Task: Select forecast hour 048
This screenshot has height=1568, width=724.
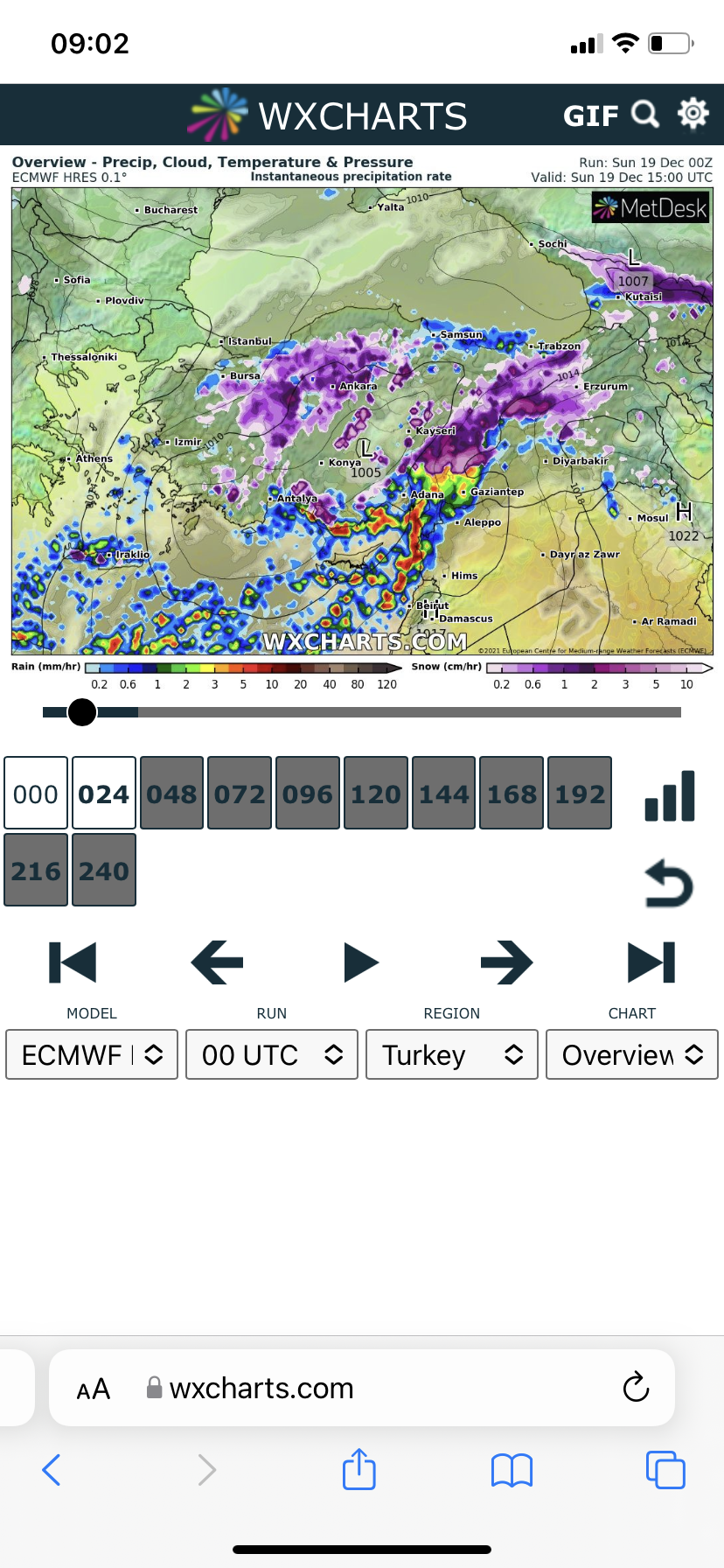Action: pos(172,793)
